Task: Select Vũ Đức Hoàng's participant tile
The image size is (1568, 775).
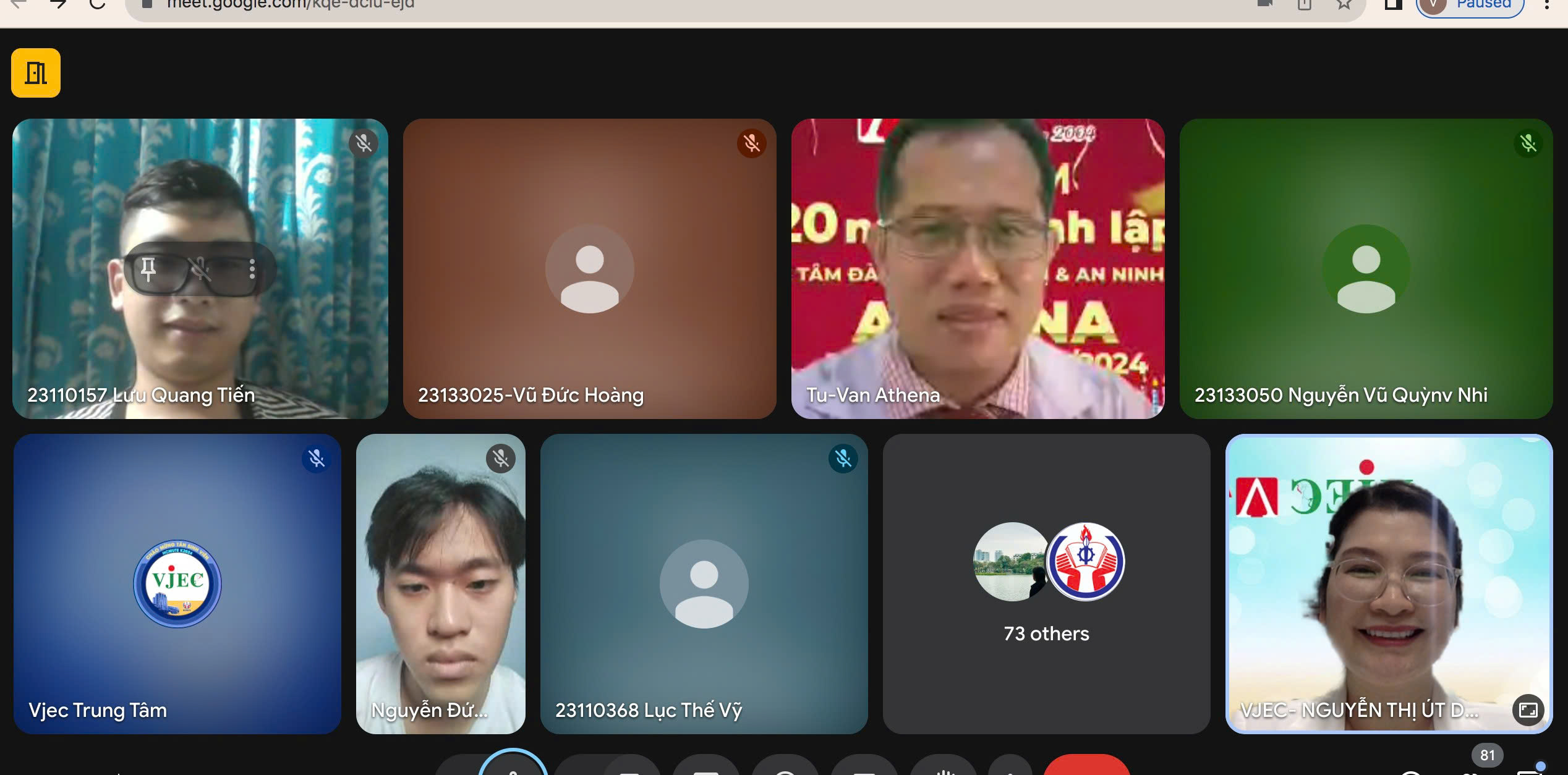Action: (x=589, y=269)
